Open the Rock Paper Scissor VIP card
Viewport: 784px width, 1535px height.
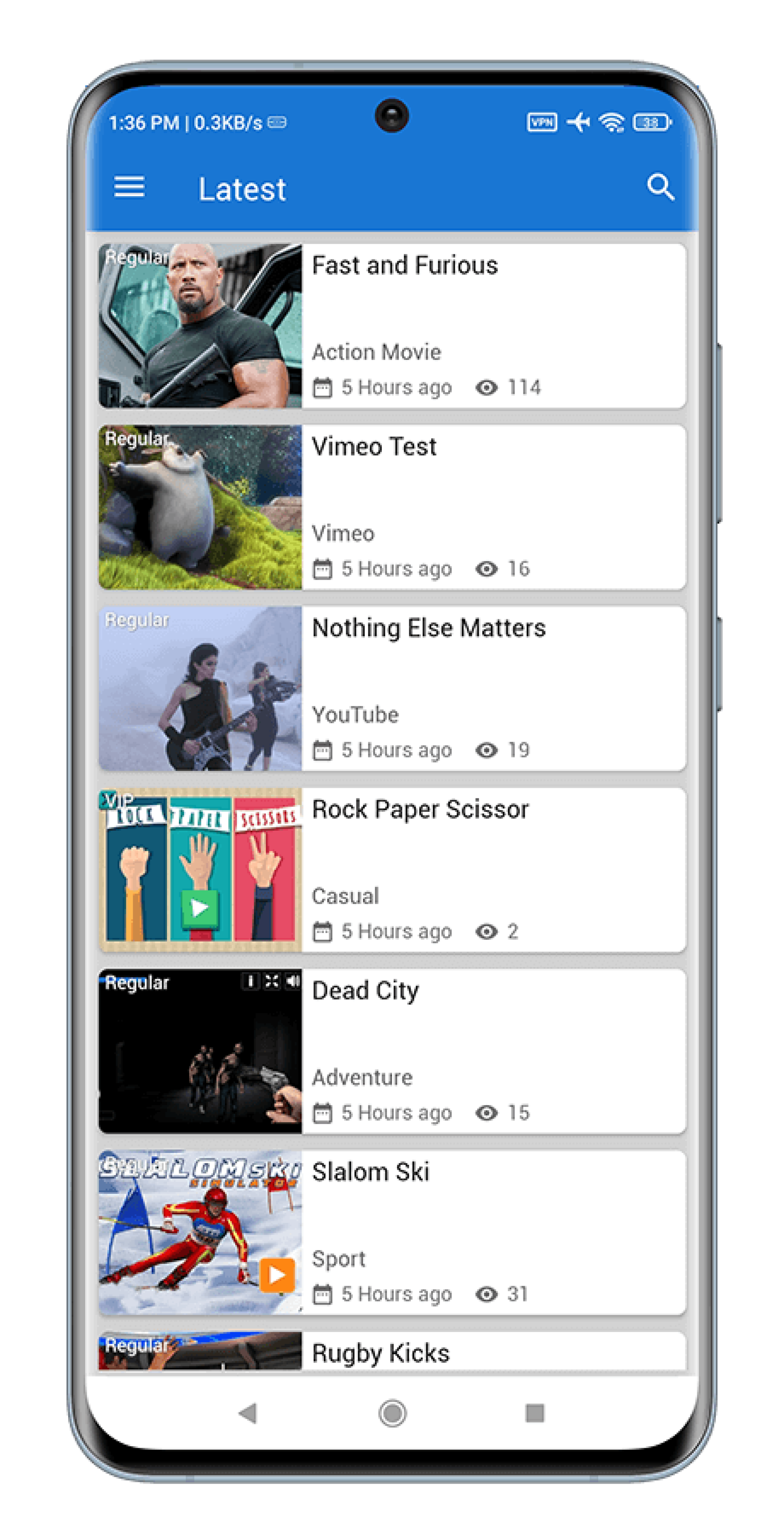[392, 870]
